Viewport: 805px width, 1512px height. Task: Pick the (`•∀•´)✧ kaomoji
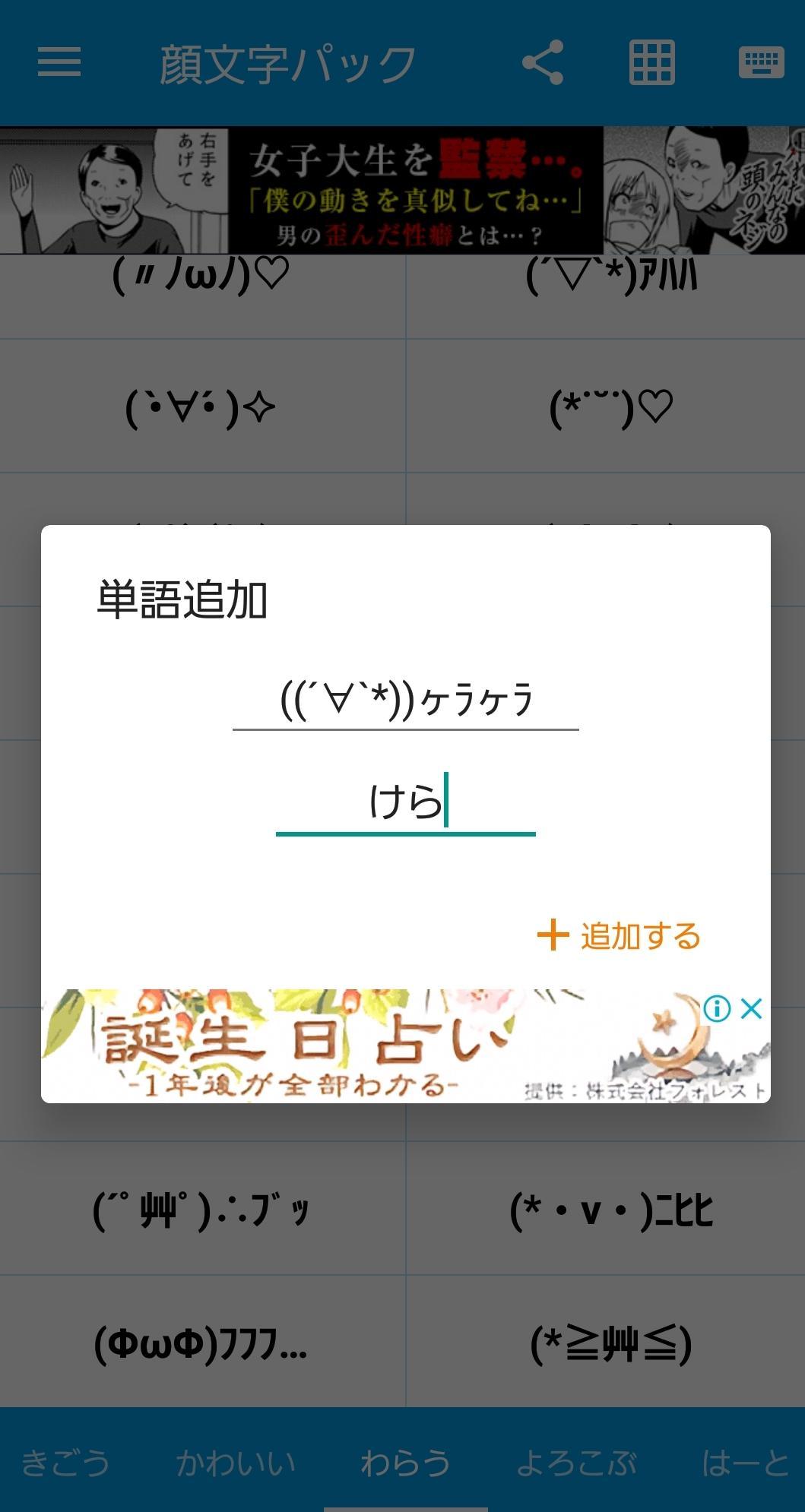point(202,406)
